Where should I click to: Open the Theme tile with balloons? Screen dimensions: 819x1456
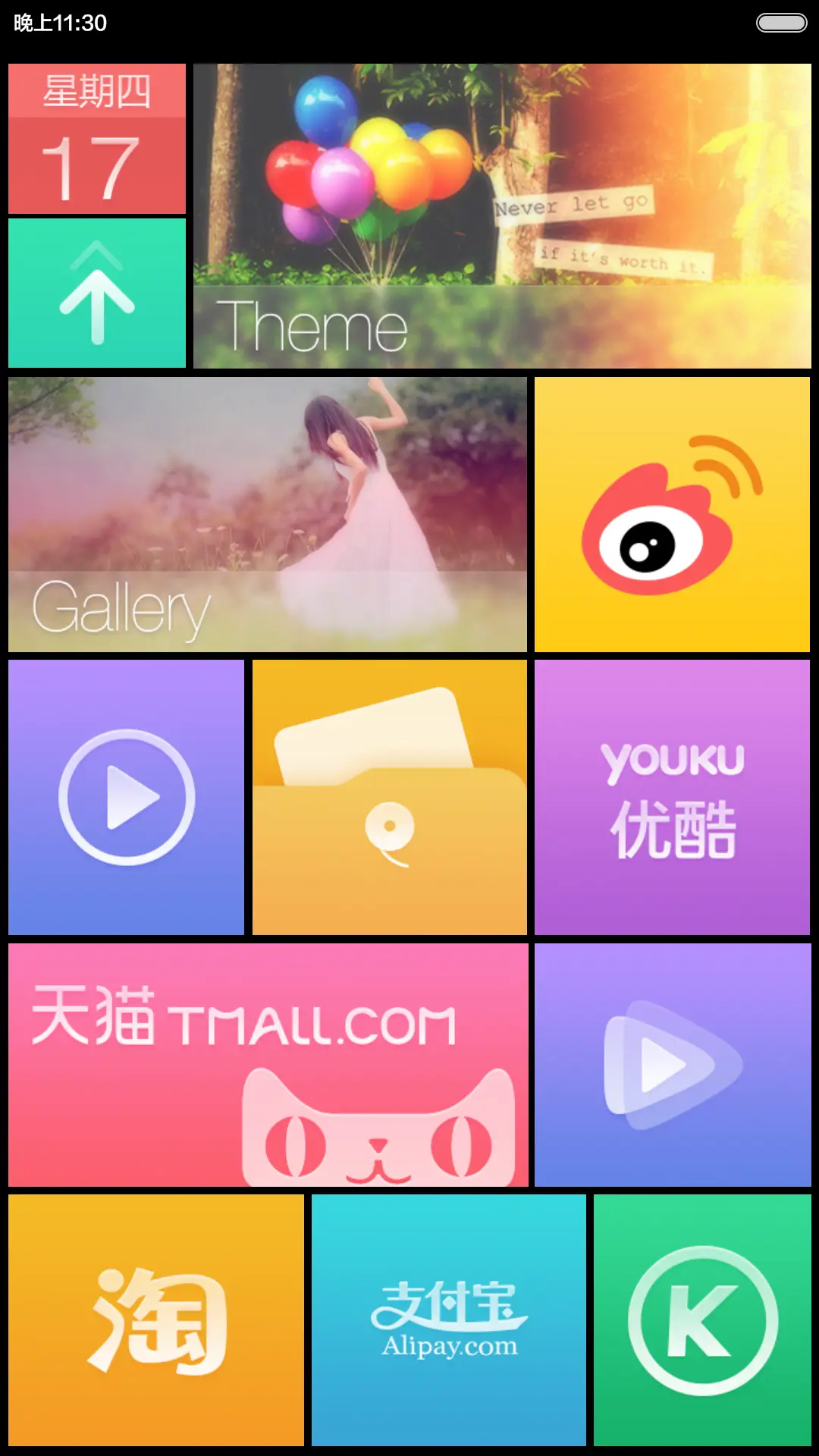point(500,216)
